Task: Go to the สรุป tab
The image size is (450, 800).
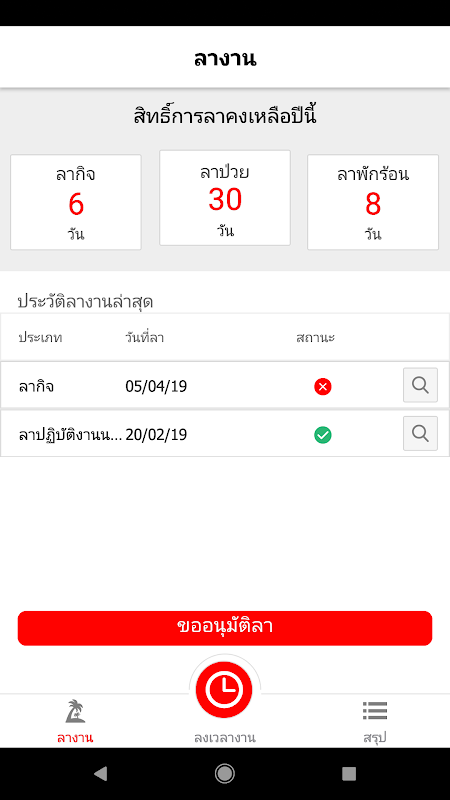Action: tap(375, 721)
